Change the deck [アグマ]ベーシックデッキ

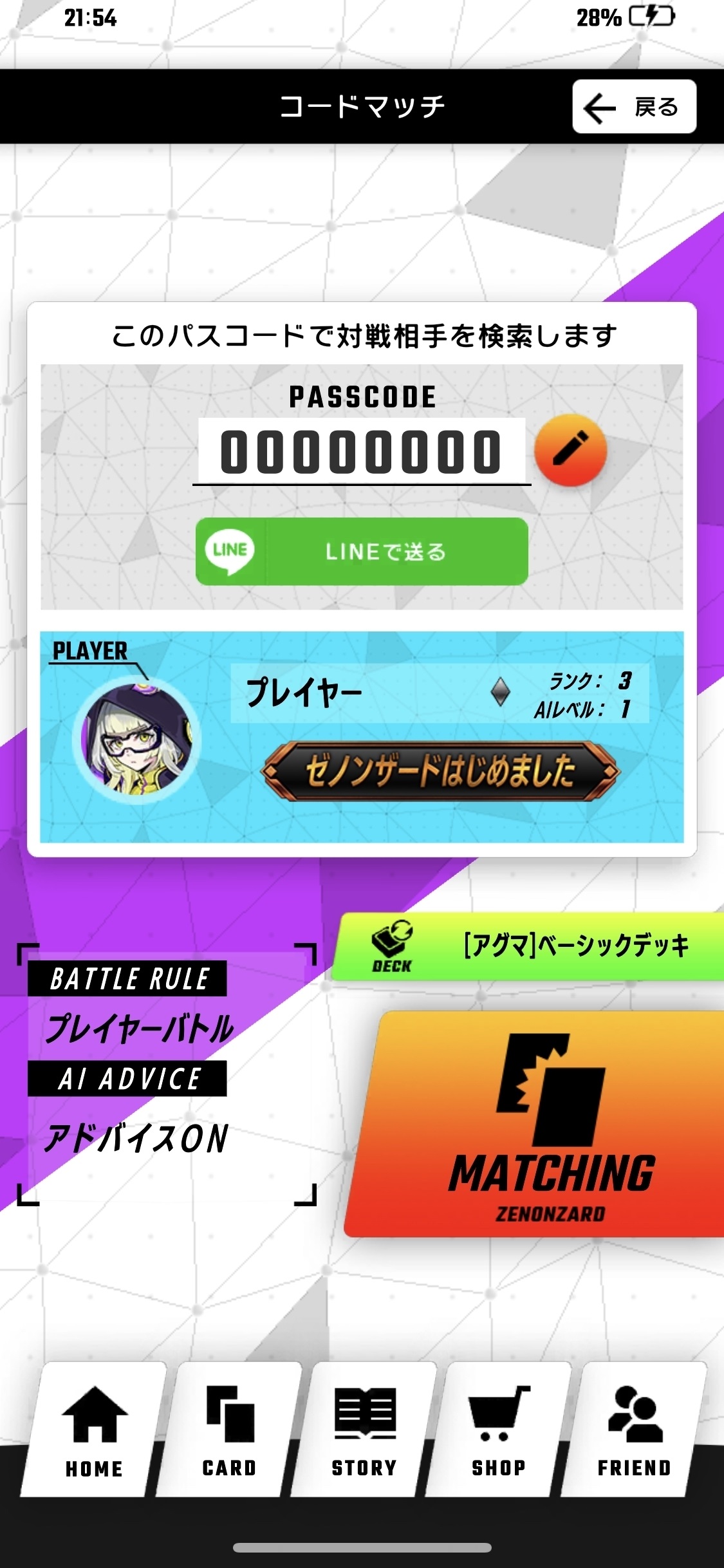click(529, 947)
